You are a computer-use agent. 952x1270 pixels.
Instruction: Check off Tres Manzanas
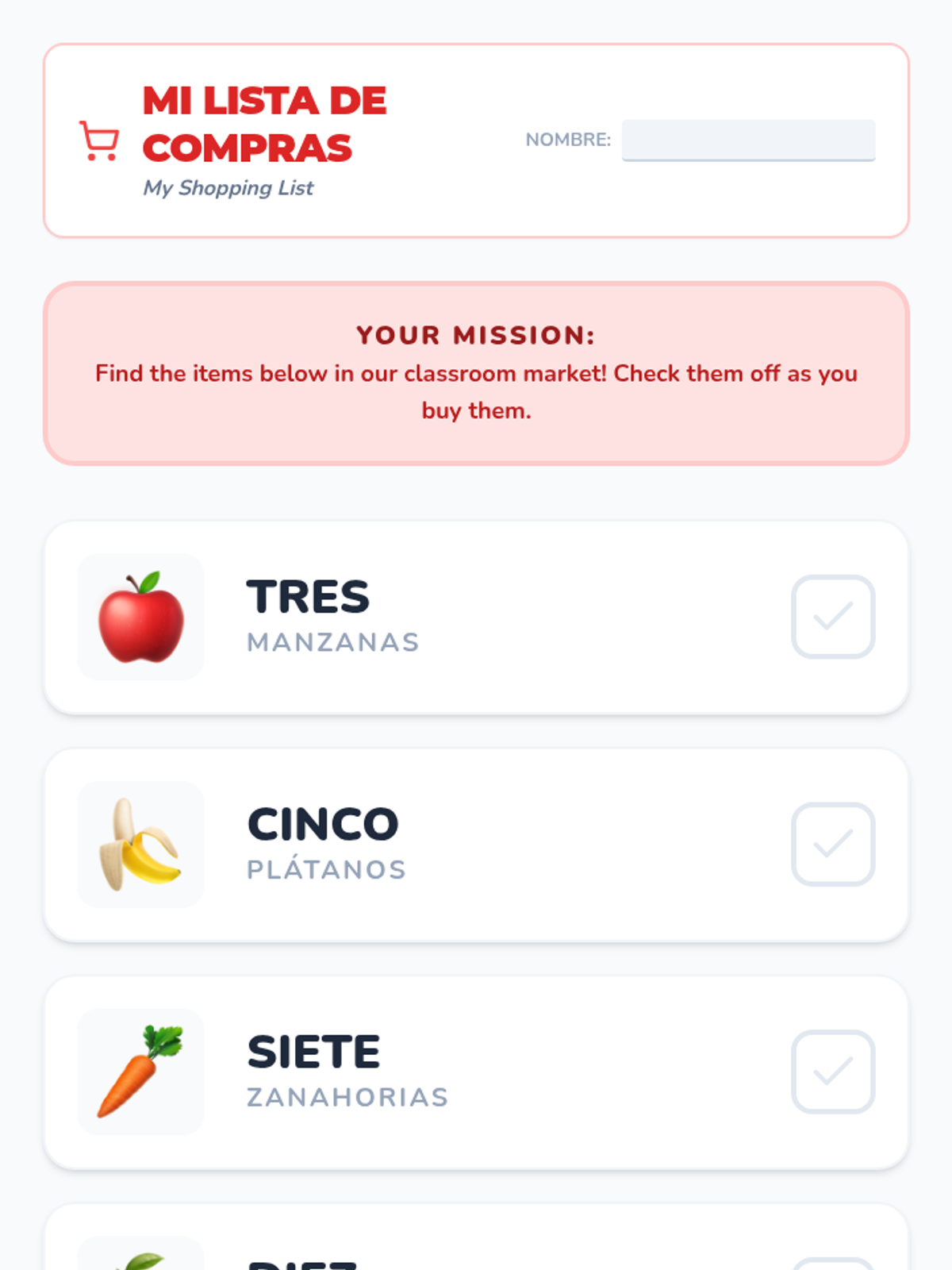833,617
